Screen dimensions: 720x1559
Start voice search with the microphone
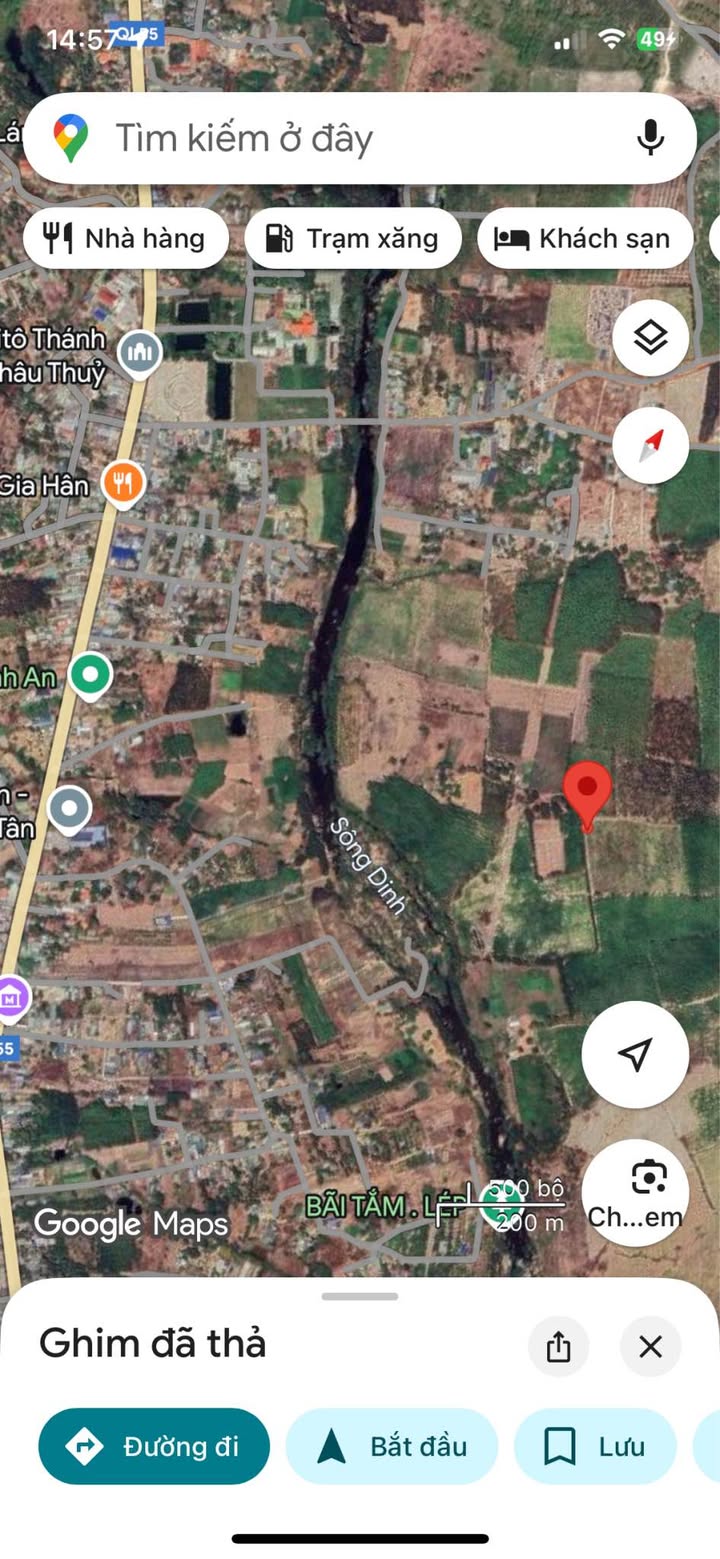click(x=650, y=138)
